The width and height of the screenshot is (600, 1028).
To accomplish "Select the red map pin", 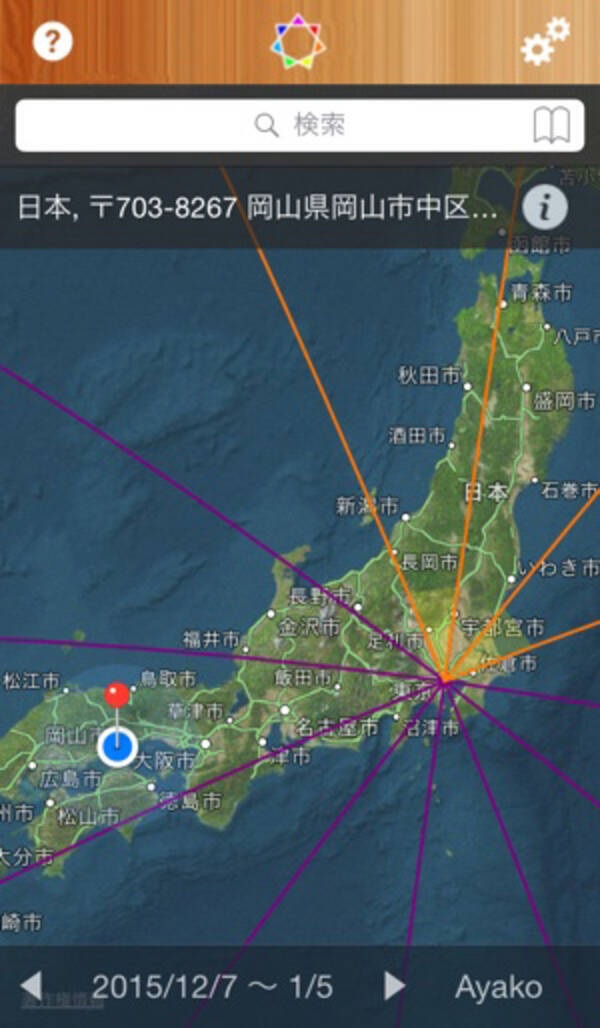I will (x=118, y=696).
